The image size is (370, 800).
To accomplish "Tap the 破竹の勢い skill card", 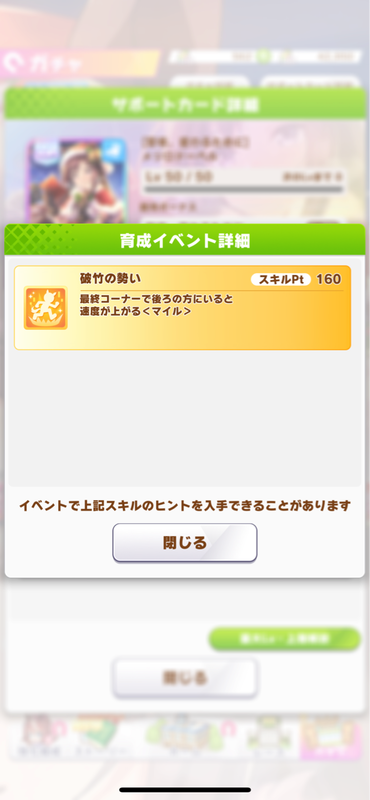I will click(x=182, y=308).
